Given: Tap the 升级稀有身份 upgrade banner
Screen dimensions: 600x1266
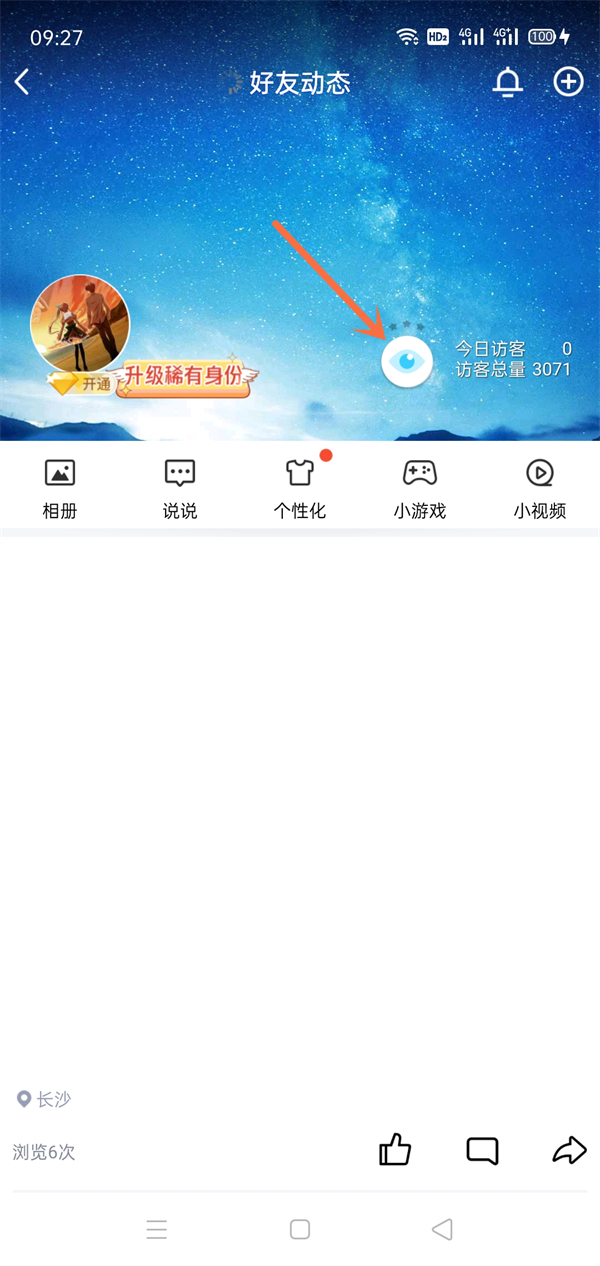Looking at the screenshot, I should tap(185, 379).
